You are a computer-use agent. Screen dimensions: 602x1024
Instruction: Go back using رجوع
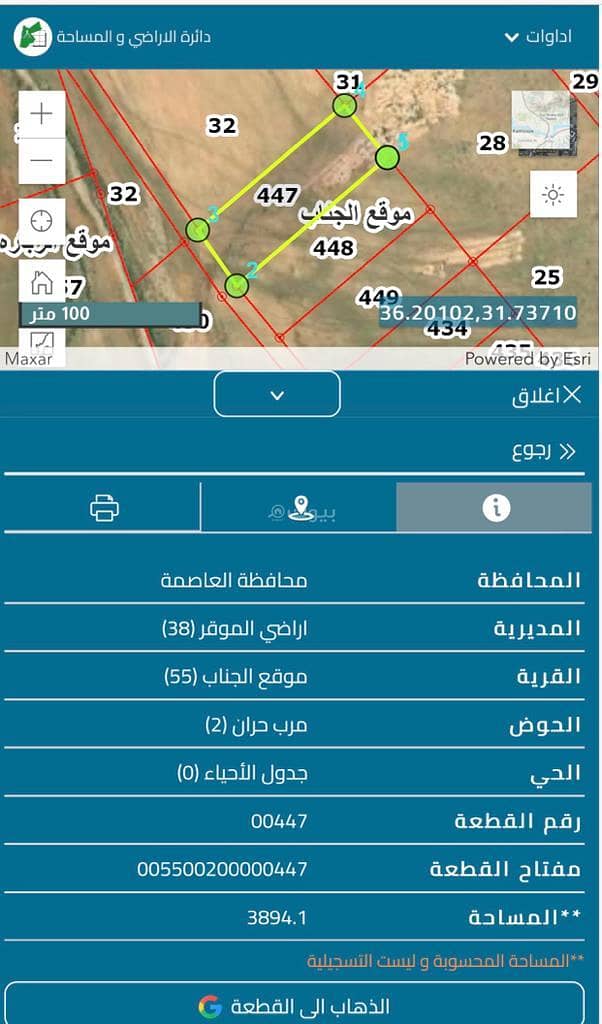click(x=545, y=451)
